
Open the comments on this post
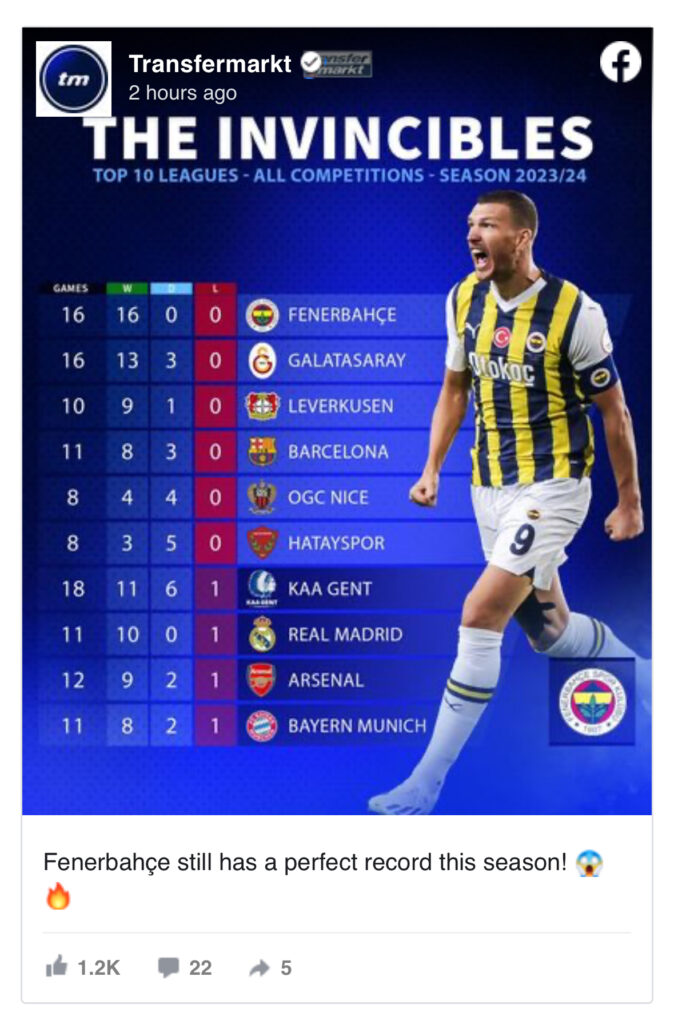pyautogui.click(x=185, y=968)
